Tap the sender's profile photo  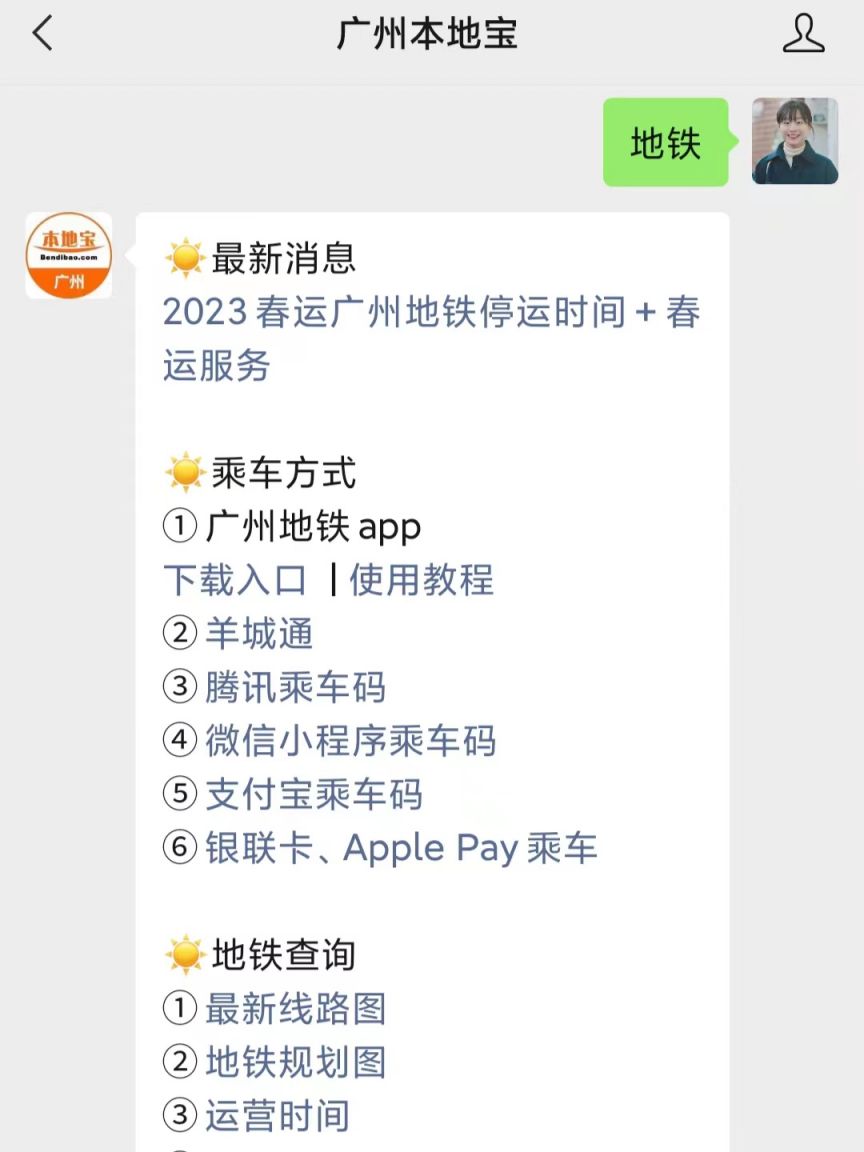(x=794, y=141)
